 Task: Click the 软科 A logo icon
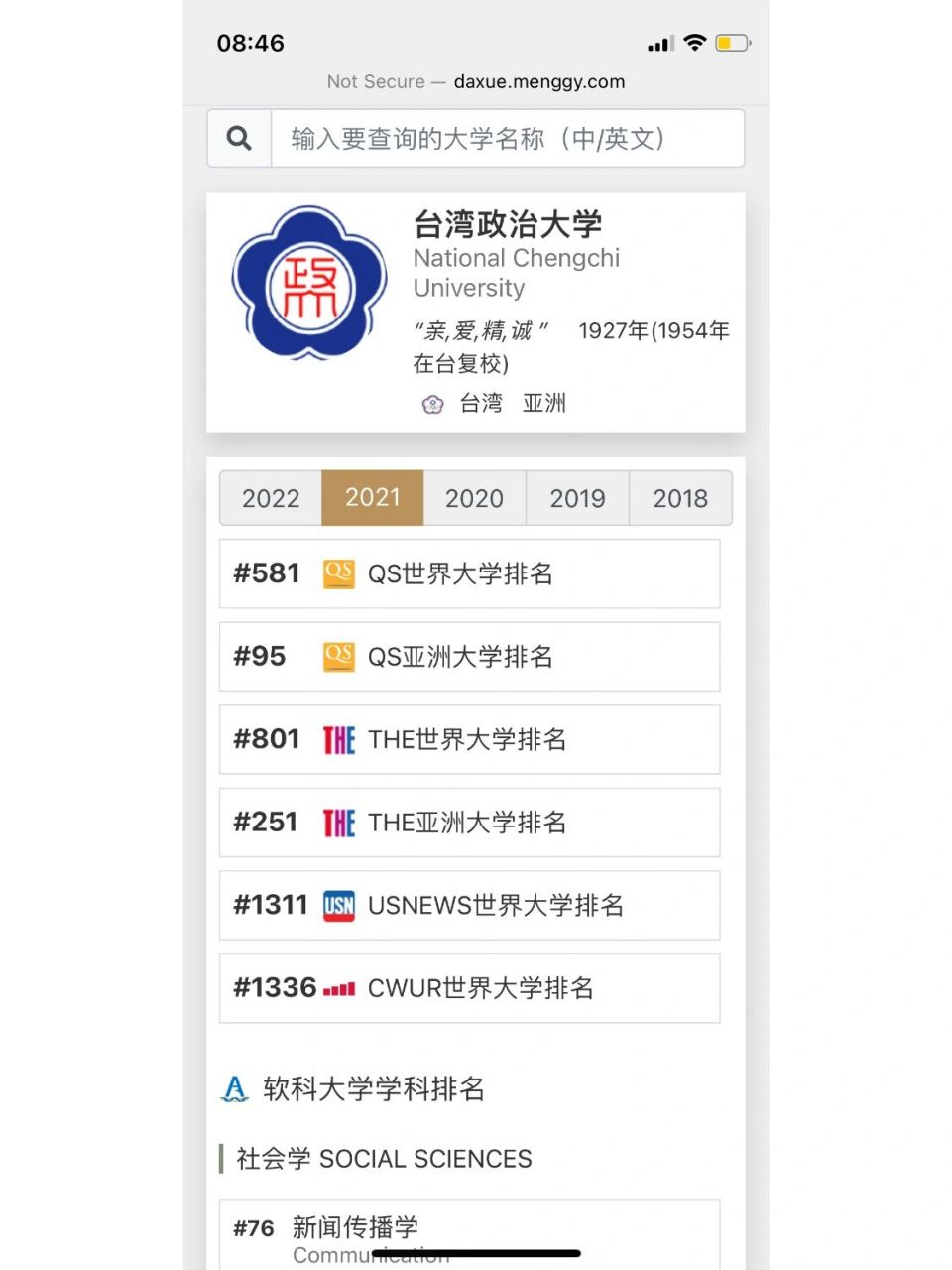click(233, 1088)
